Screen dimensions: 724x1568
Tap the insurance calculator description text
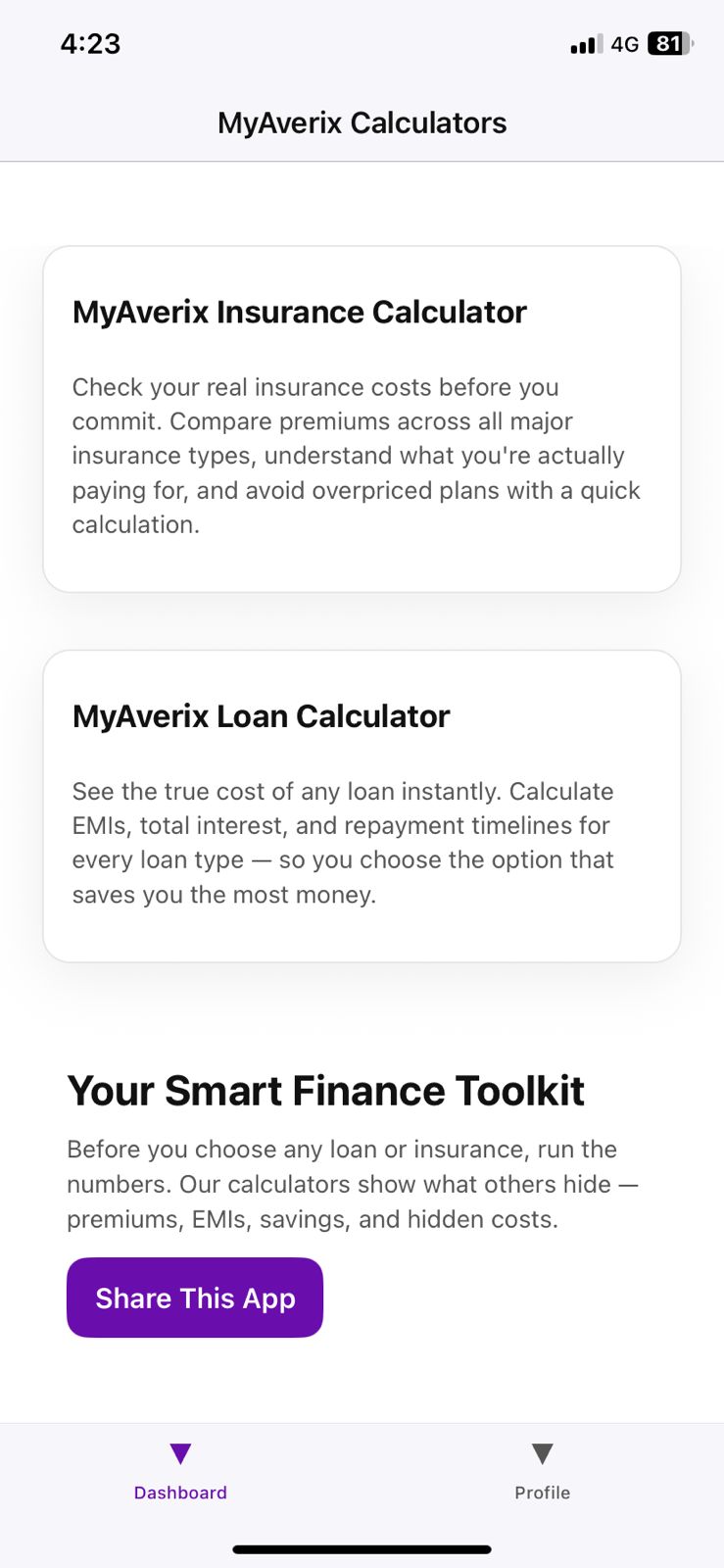click(357, 456)
